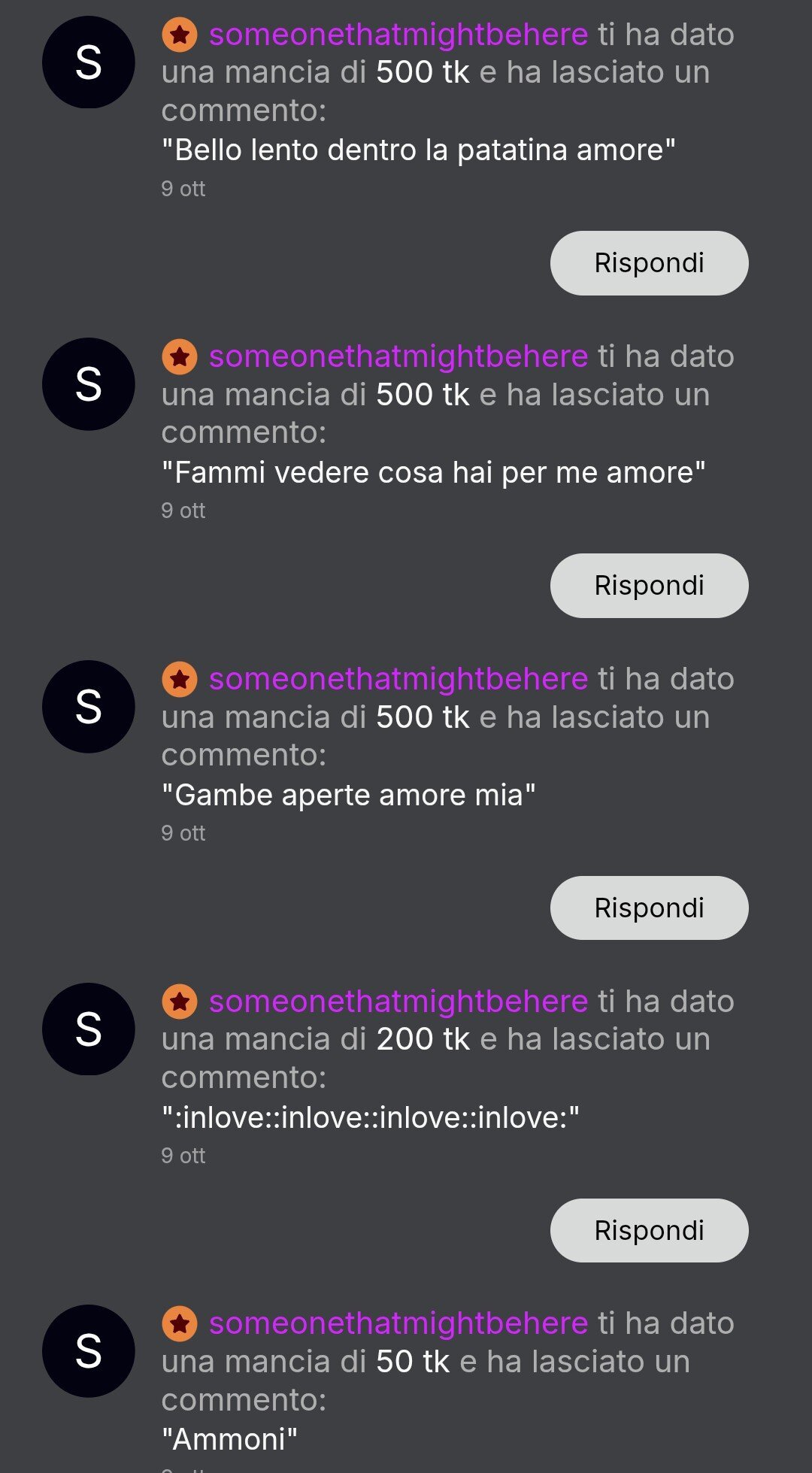Open username link on the "Ammoni" tip

pos(398,1323)
